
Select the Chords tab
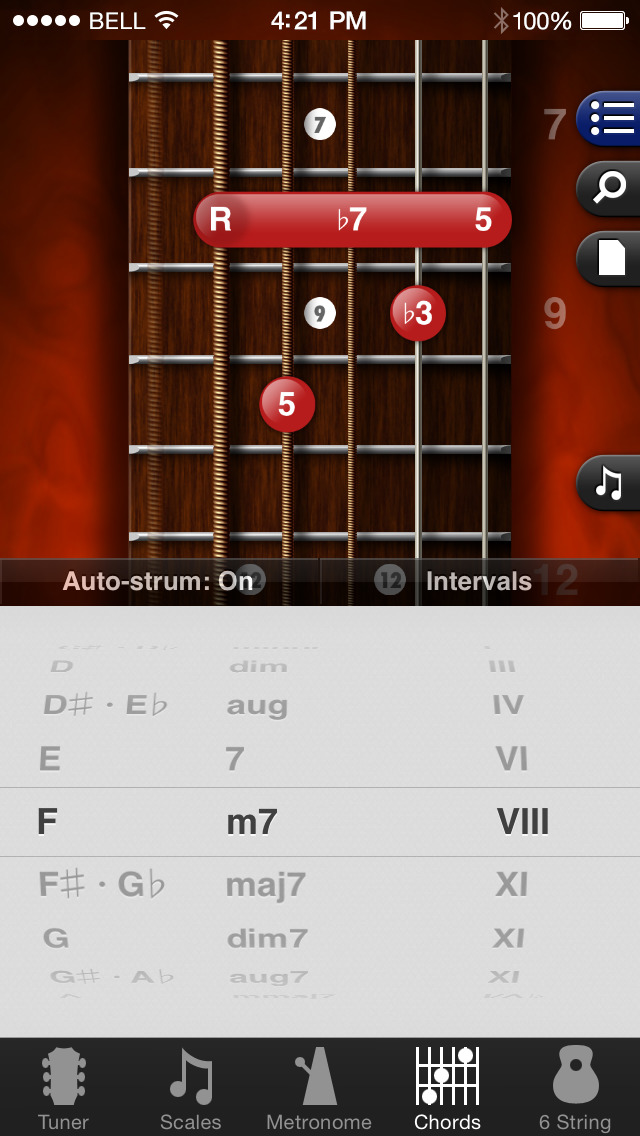click(447, 1090)
